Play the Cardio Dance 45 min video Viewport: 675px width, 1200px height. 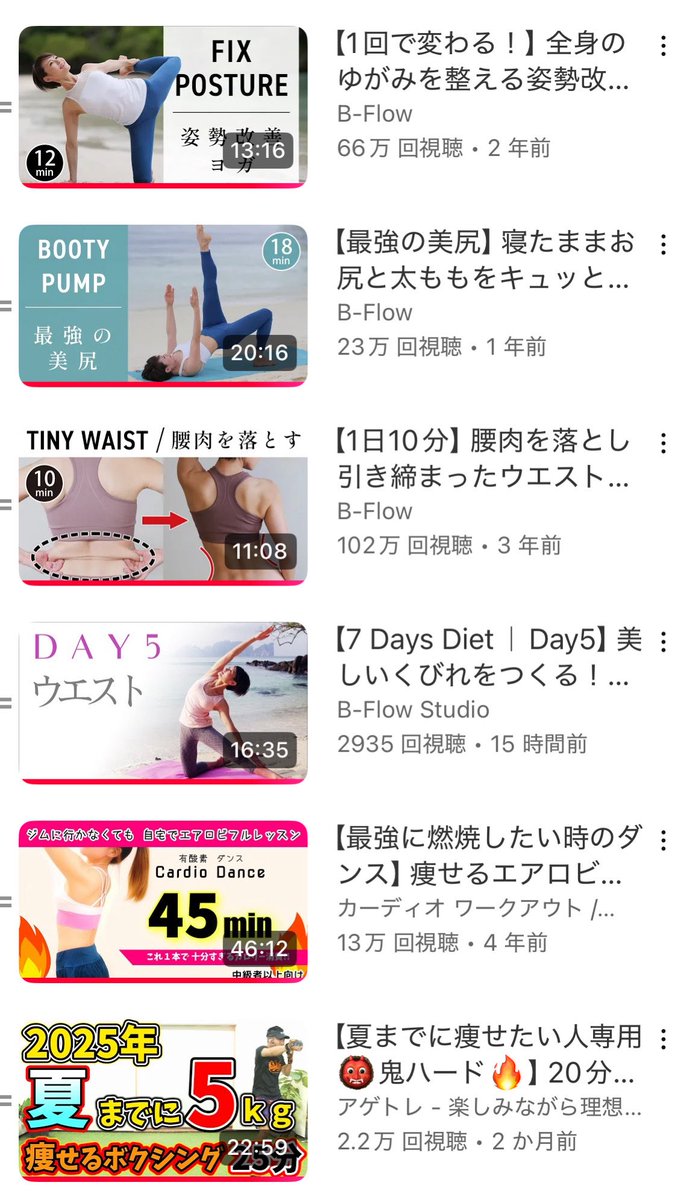click(163, 902)
